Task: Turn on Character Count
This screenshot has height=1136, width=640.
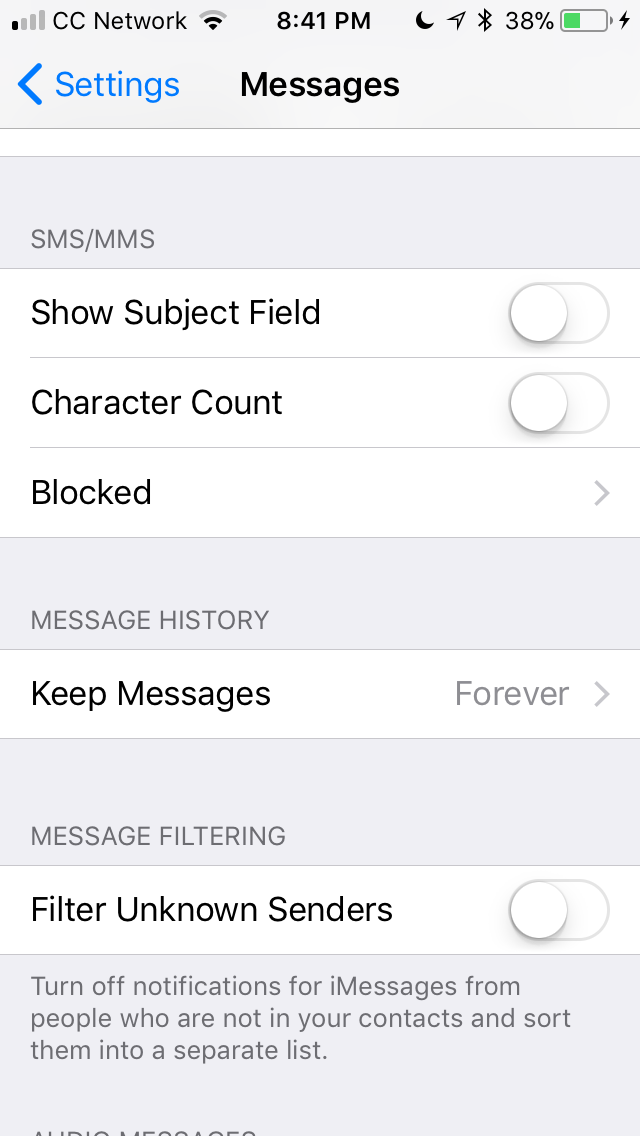Action: coord(558,403)
